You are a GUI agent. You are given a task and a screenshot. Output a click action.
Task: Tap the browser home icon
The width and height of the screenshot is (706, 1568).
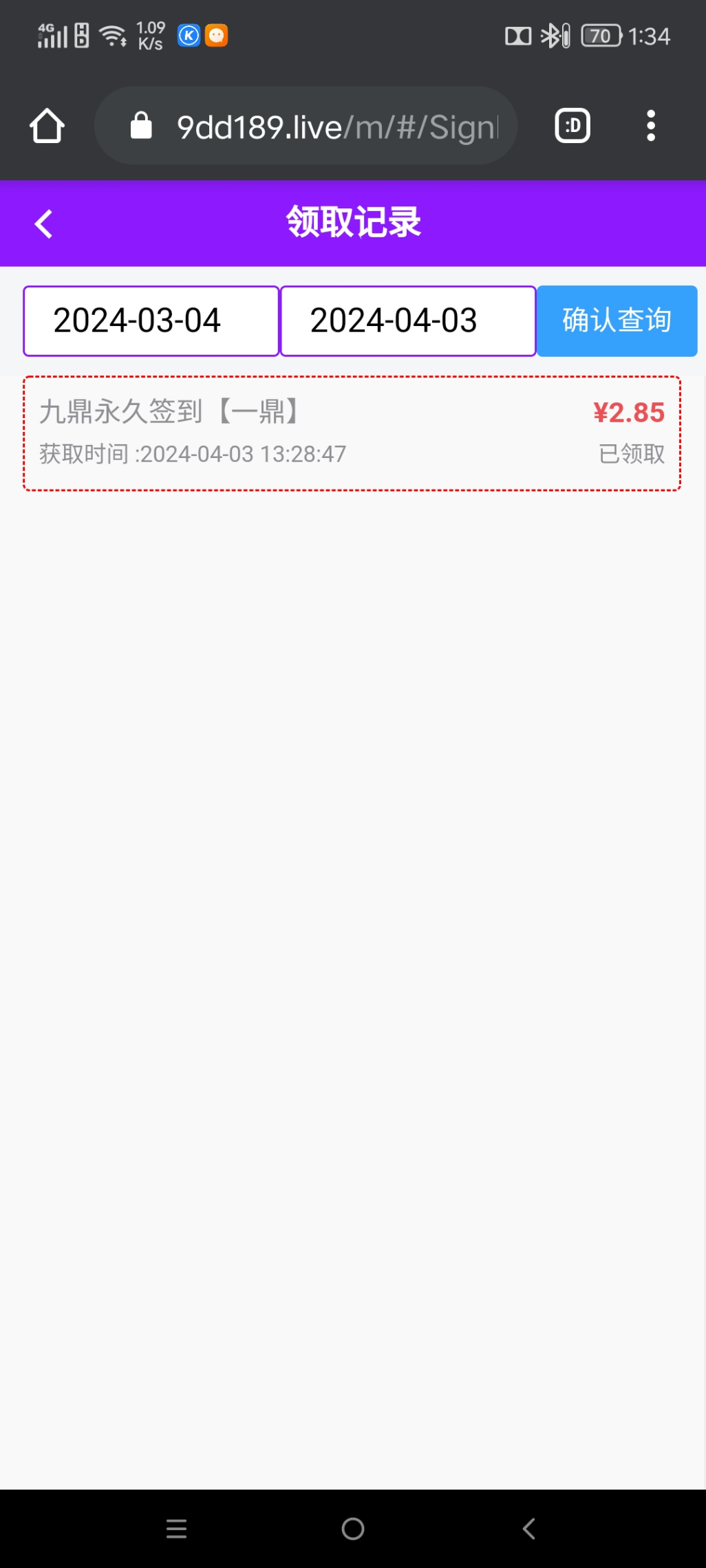(46, 126)
